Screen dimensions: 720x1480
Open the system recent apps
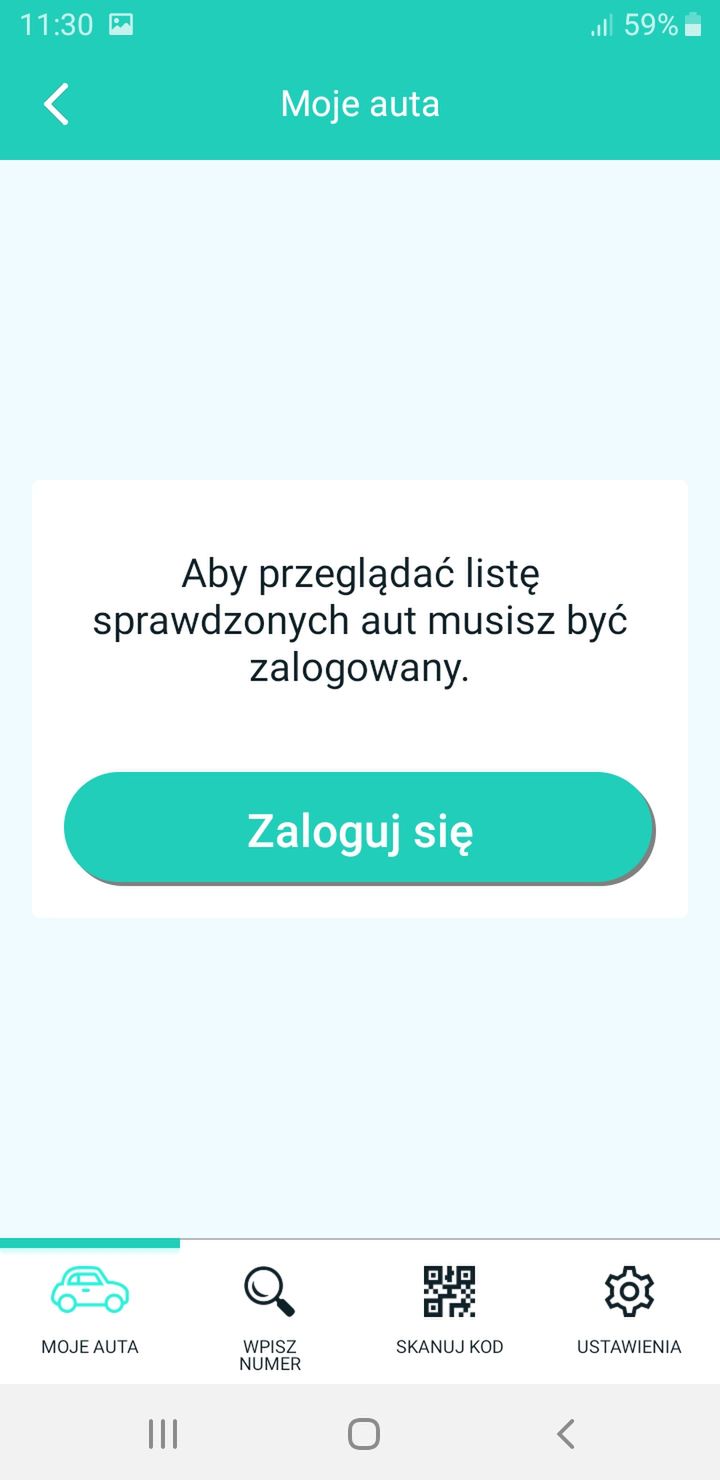(x=163, y=1434)
